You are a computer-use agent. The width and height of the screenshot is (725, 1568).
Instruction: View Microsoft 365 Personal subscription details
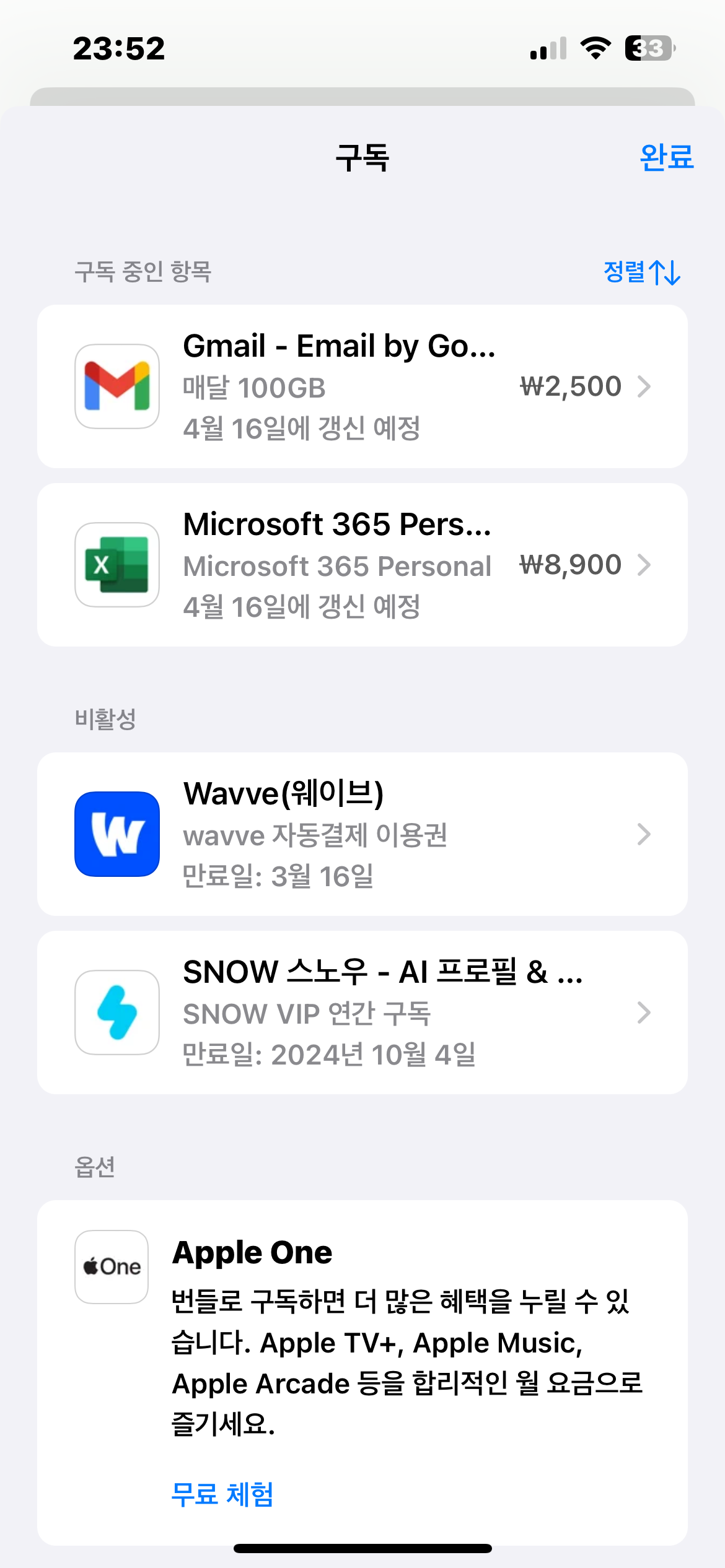pyautogui.click(x=362, y=565)
